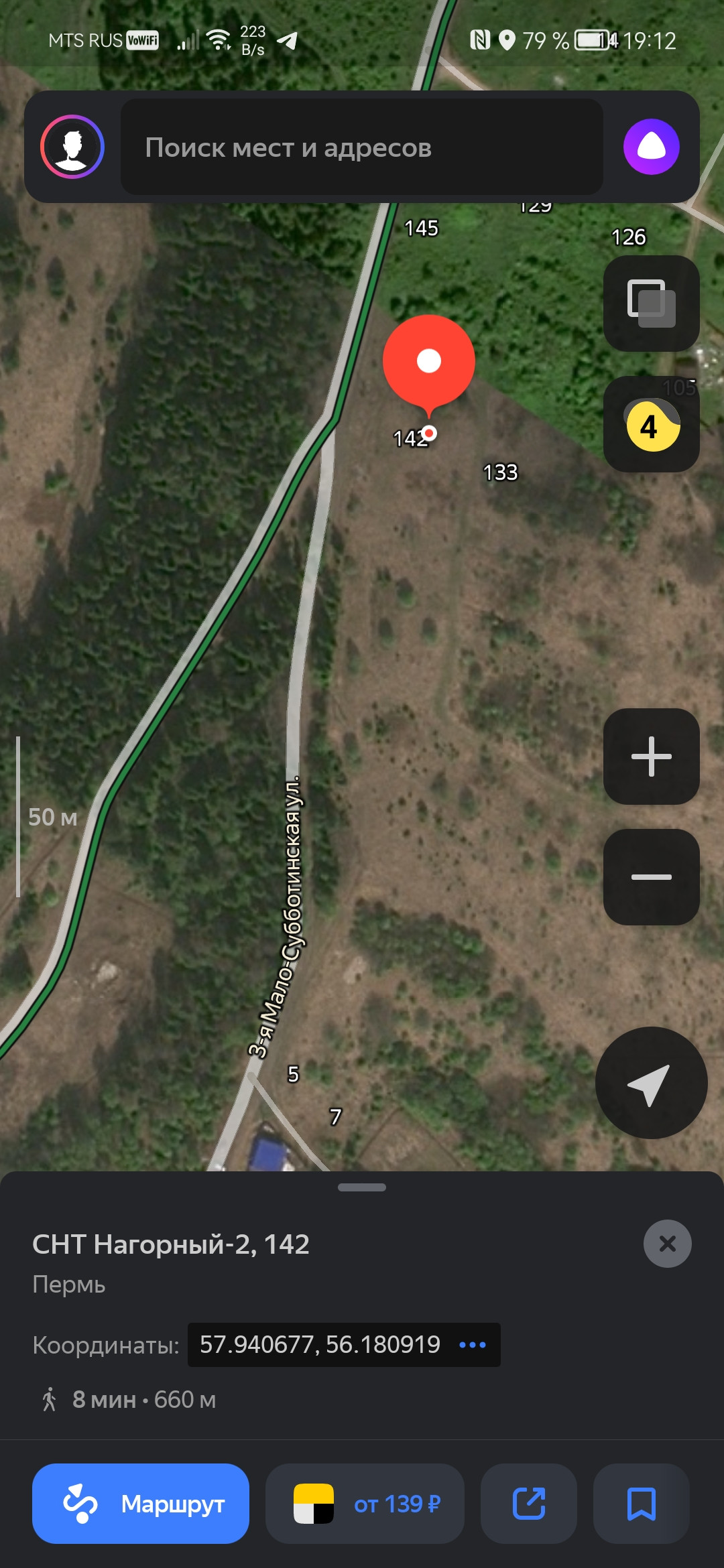The width and height of the screenshot is (724, 1568).
Task: Tap the search field for places and addresses
Action: point(362,147)
